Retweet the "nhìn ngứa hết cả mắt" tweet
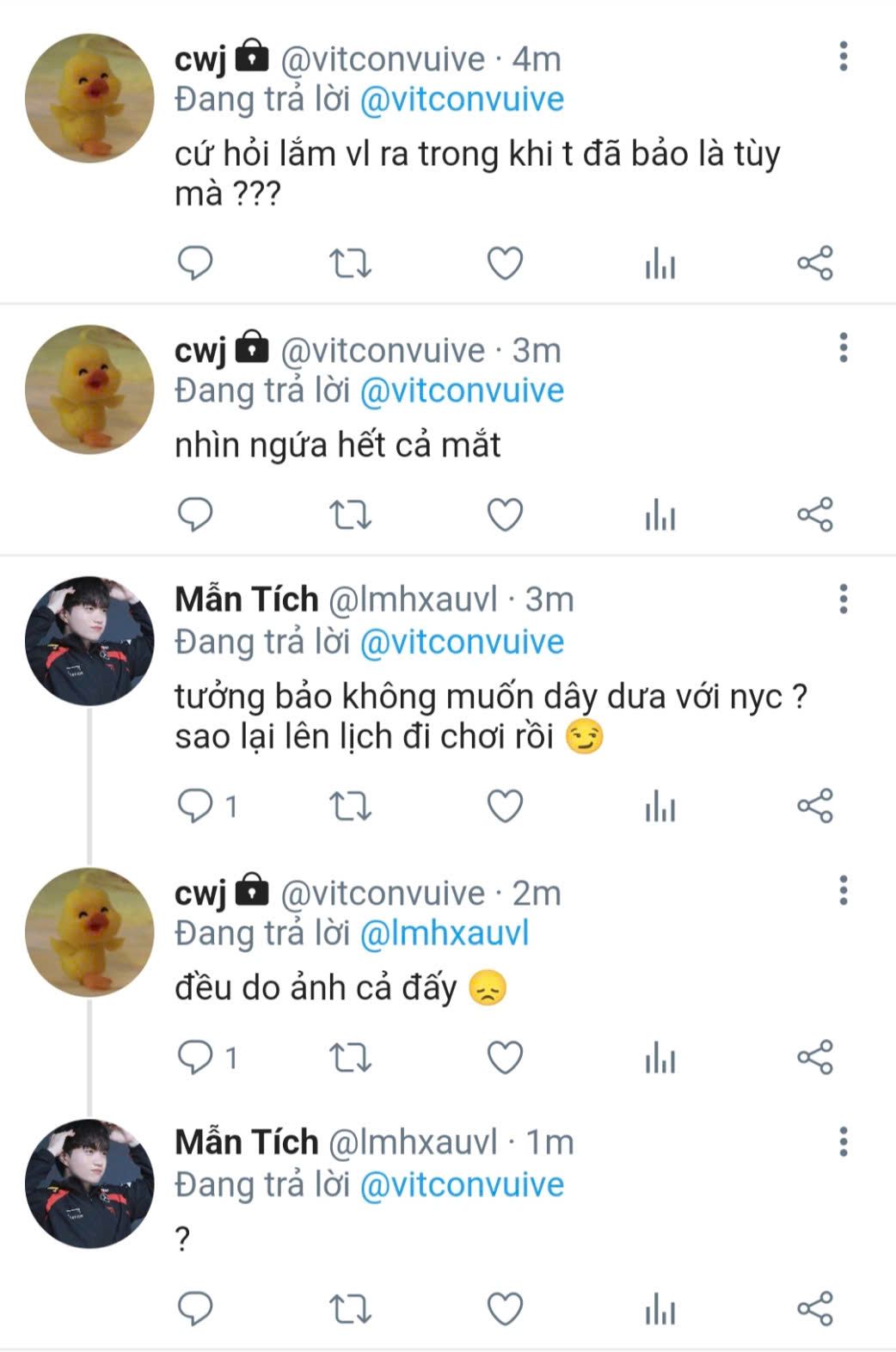This screenshot has height=1352, width=896. 350,515
